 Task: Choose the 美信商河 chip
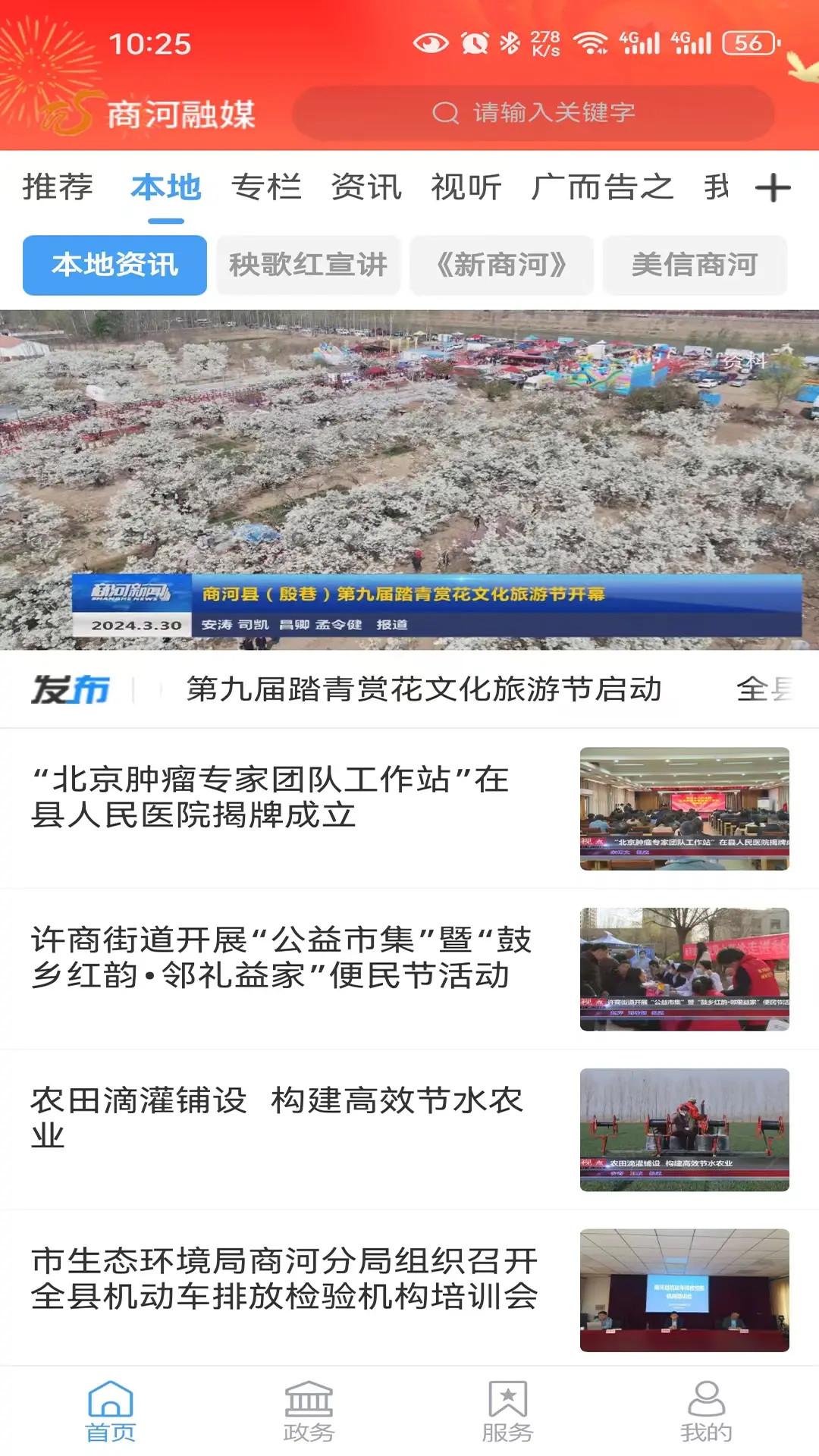[695, 265]
